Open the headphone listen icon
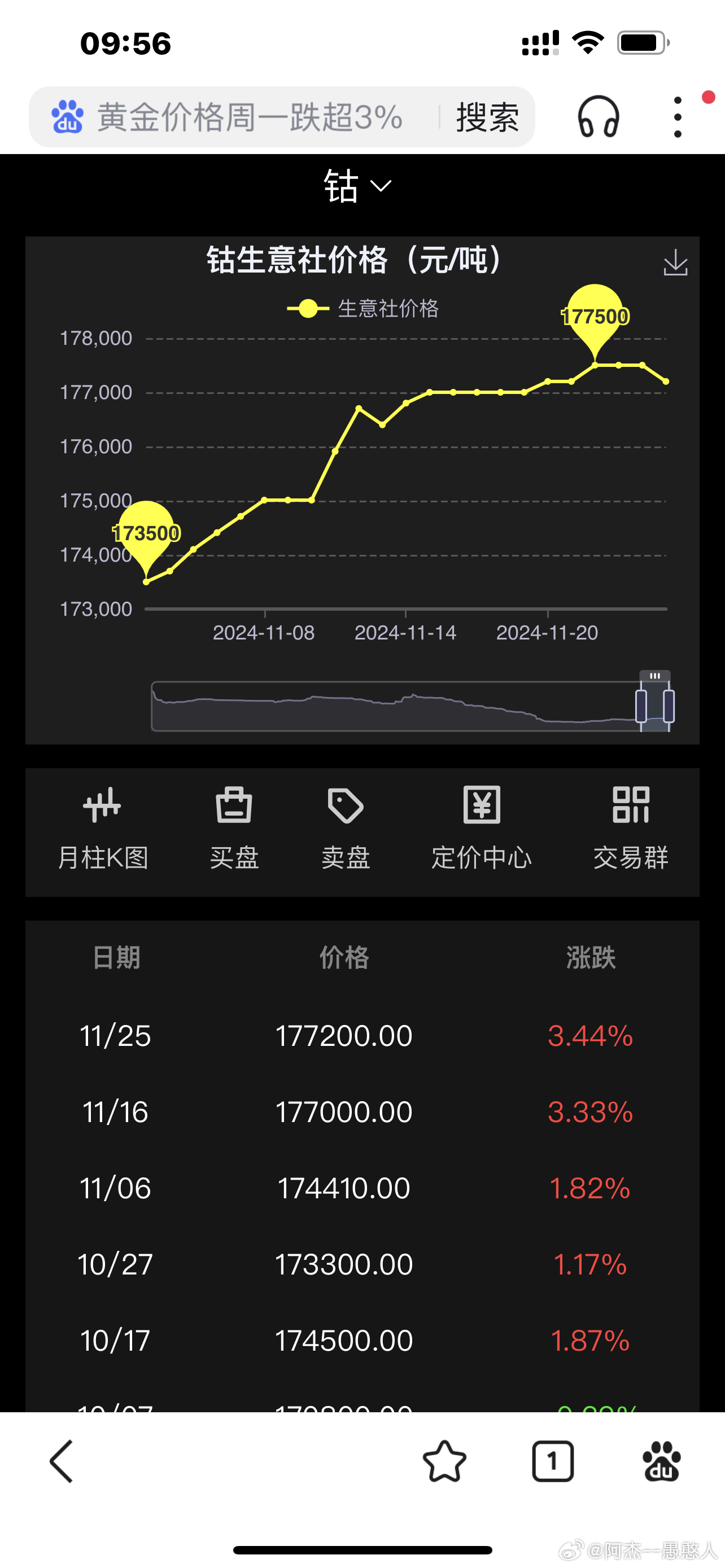The image size is (725, 1568). point(598,117)
